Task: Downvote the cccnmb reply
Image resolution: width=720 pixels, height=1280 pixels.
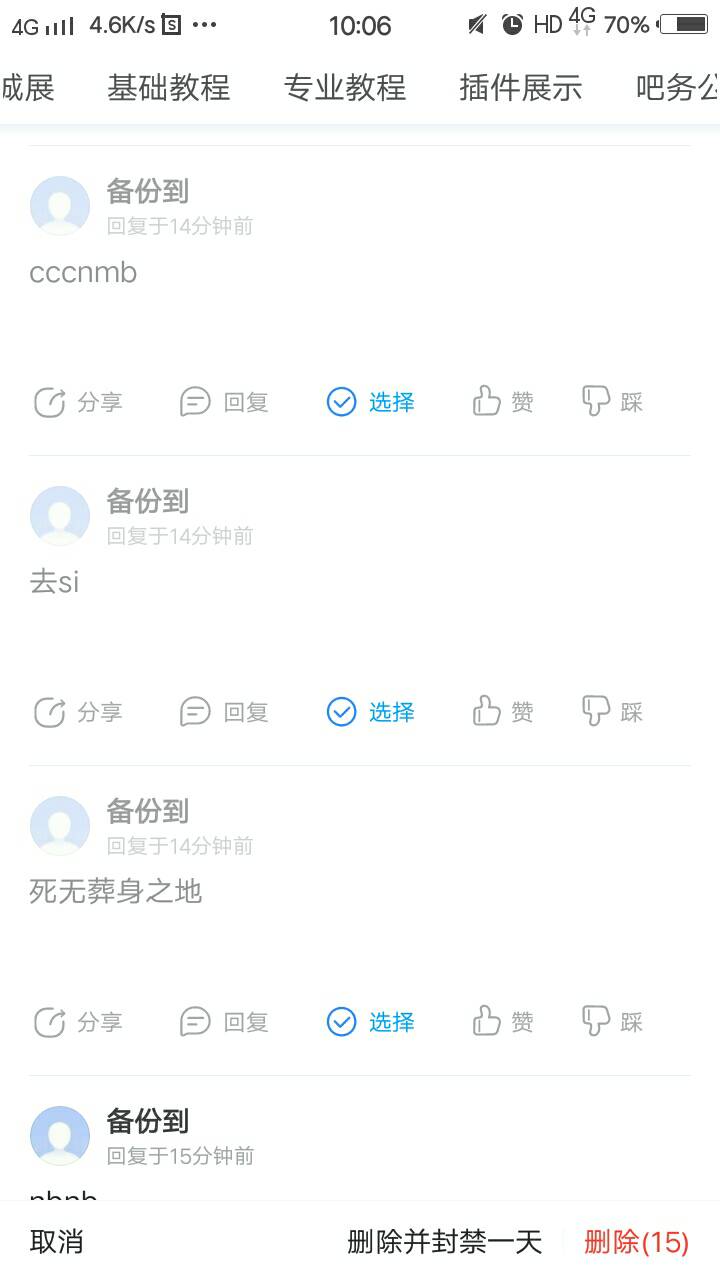Action: (612, 402)
